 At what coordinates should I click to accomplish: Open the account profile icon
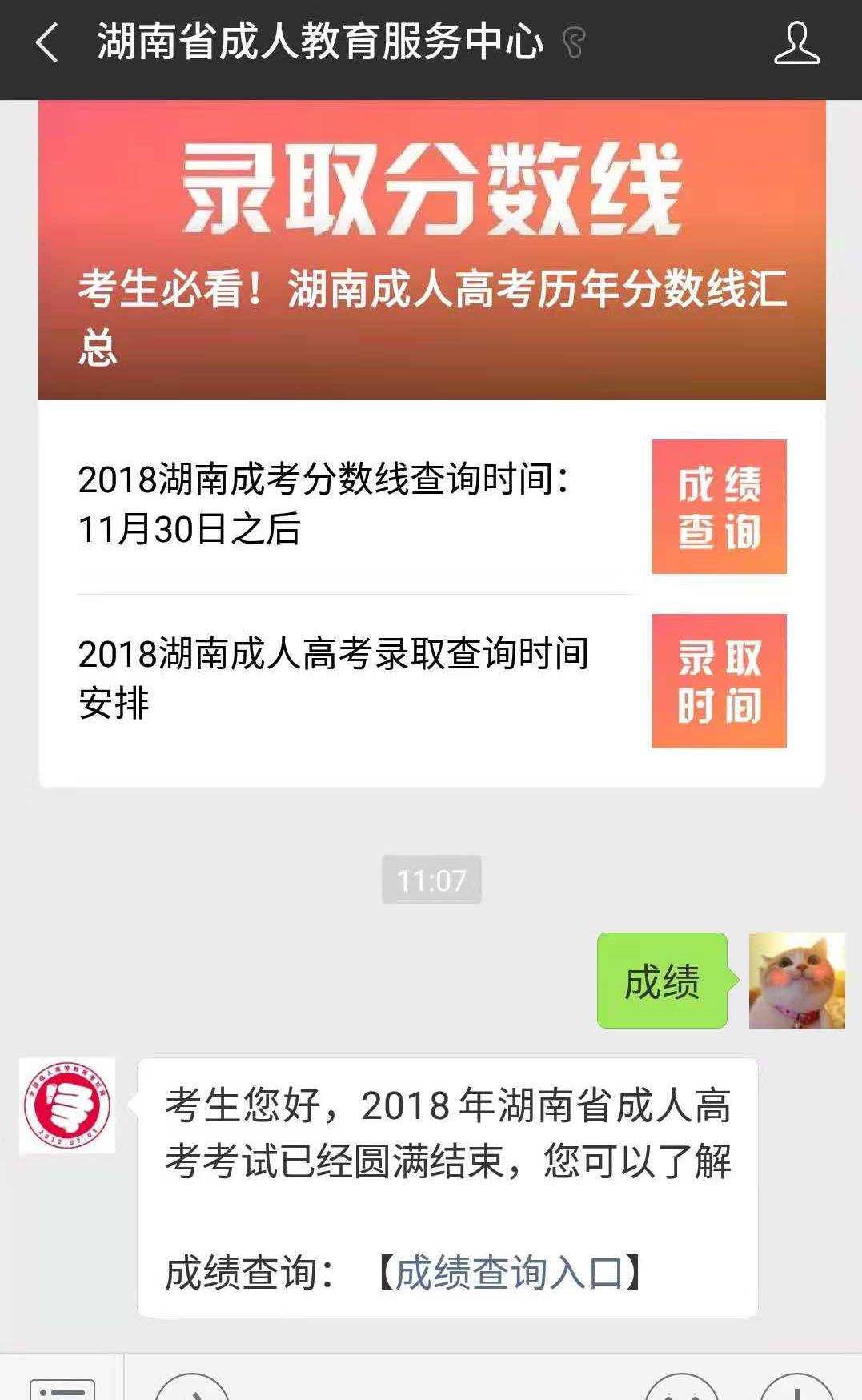pos(796,43)
